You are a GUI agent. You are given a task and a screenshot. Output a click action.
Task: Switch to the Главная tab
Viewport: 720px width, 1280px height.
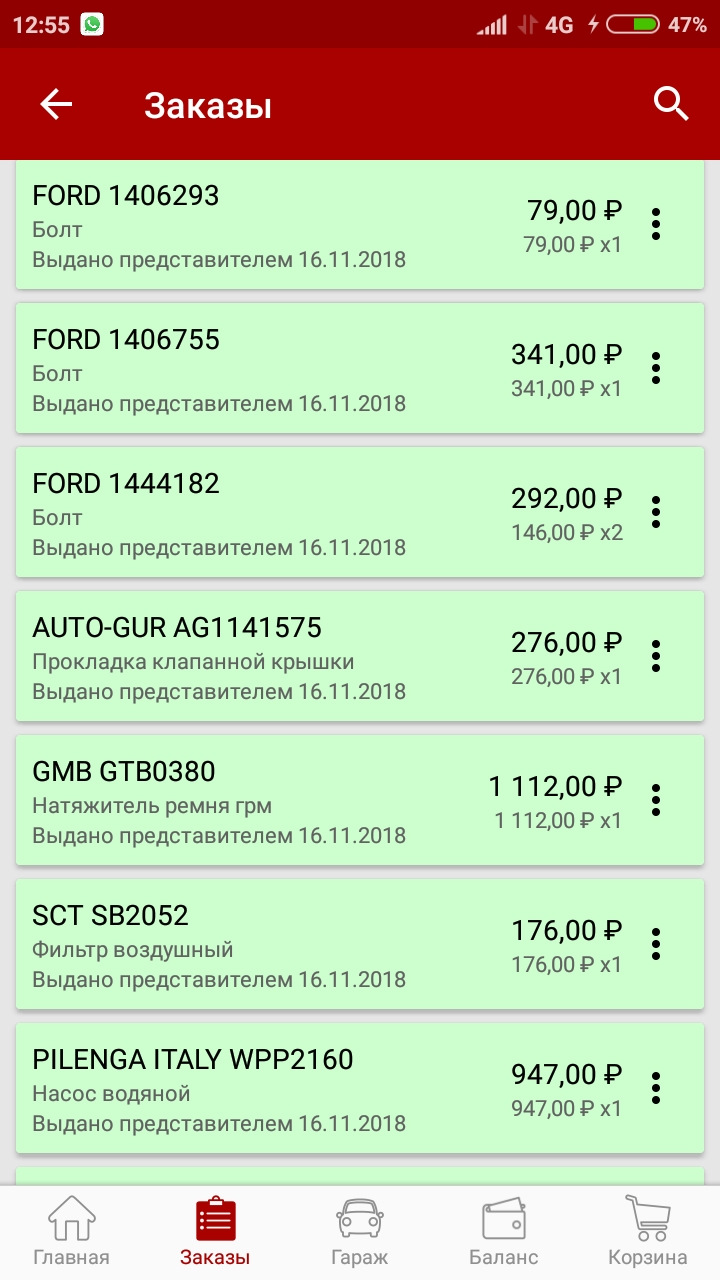(71, 1232)
